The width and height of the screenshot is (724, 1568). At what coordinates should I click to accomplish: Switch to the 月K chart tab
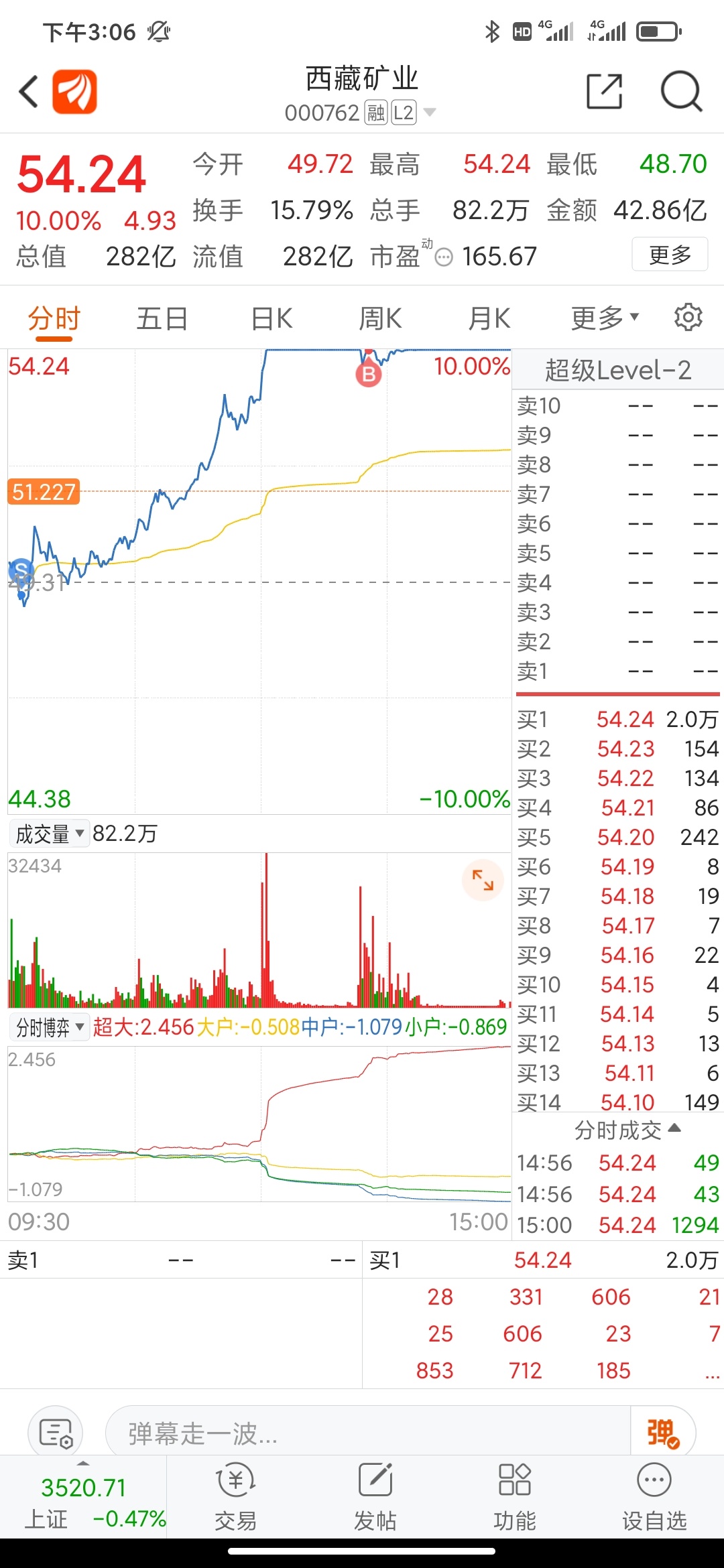coord(489,319)
